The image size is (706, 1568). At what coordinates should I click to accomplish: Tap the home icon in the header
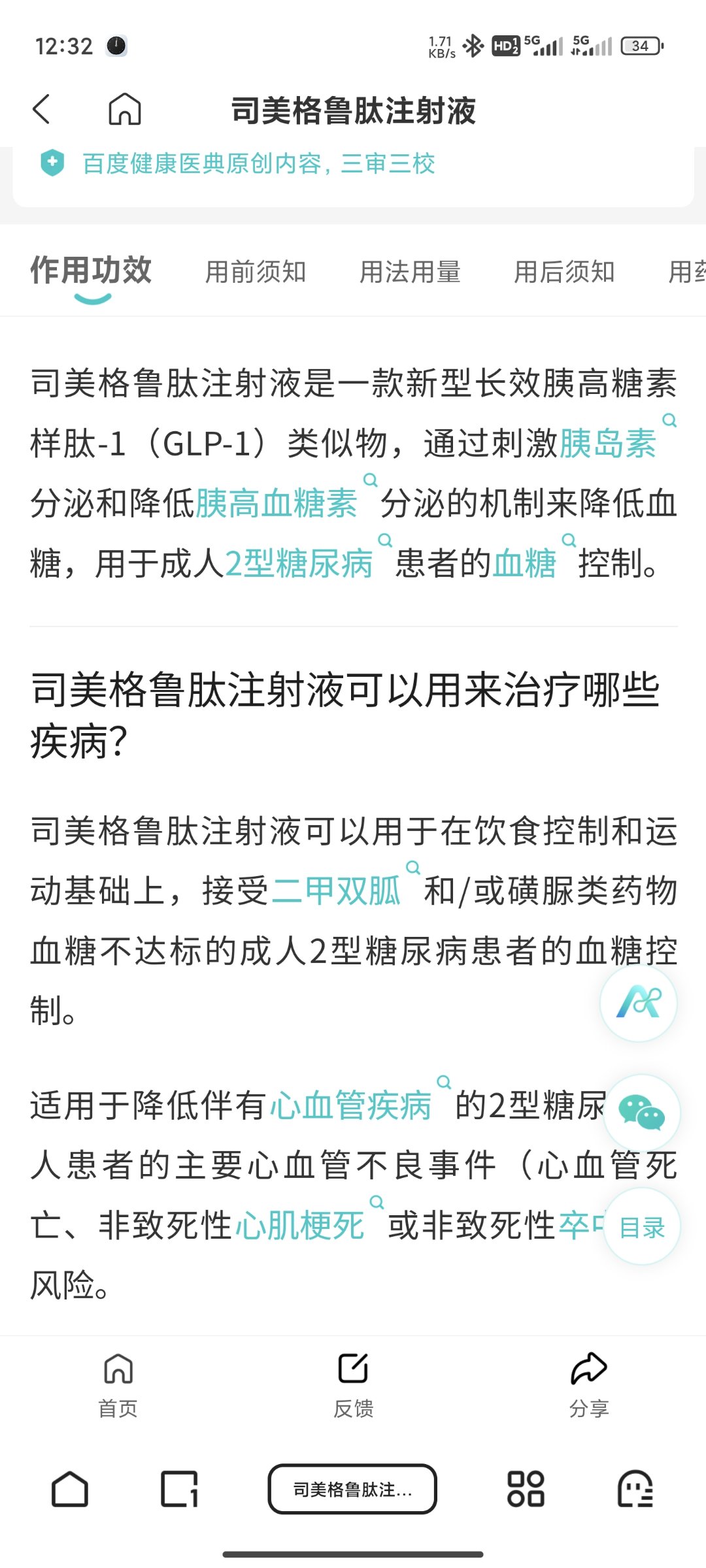(x=125, y=109)
